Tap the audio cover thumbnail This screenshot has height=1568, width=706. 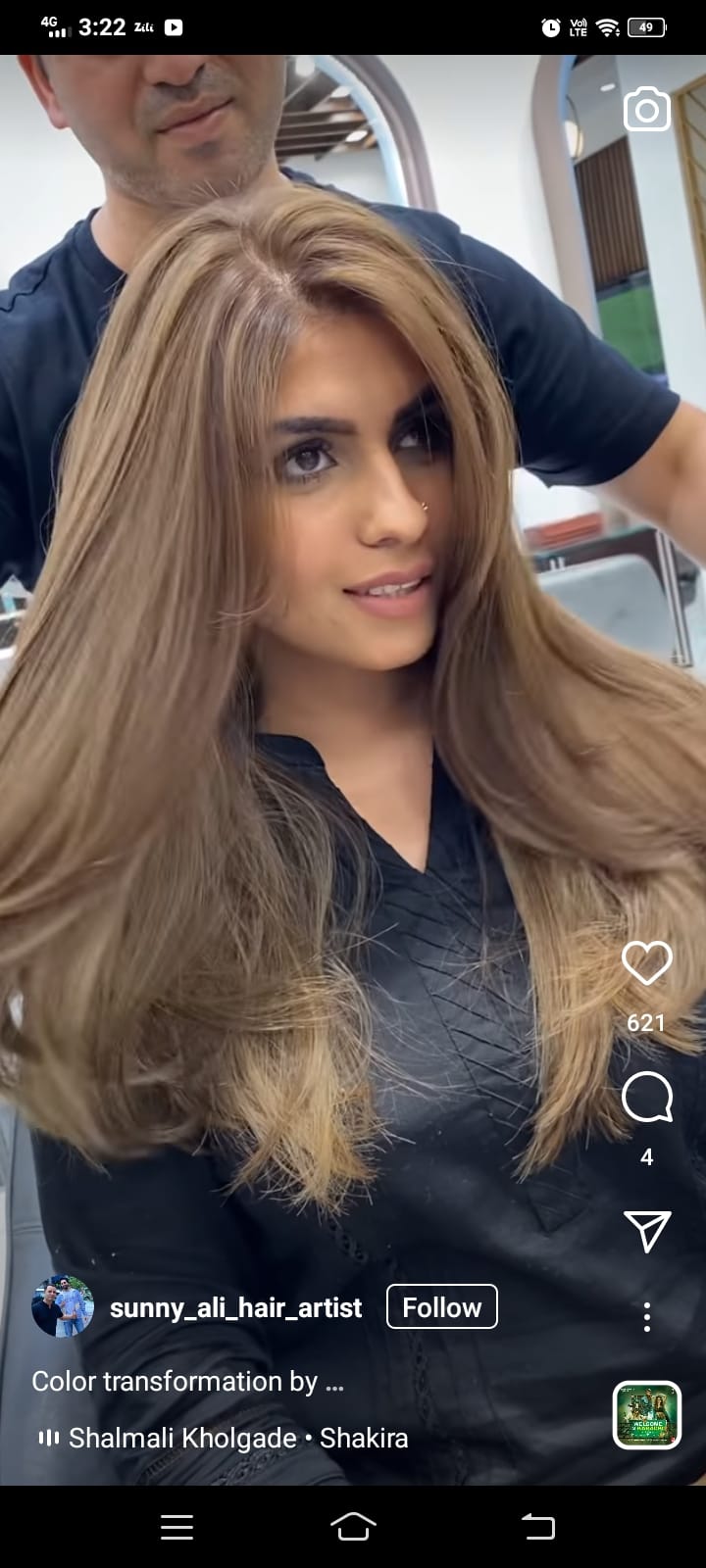[646, 1415]
